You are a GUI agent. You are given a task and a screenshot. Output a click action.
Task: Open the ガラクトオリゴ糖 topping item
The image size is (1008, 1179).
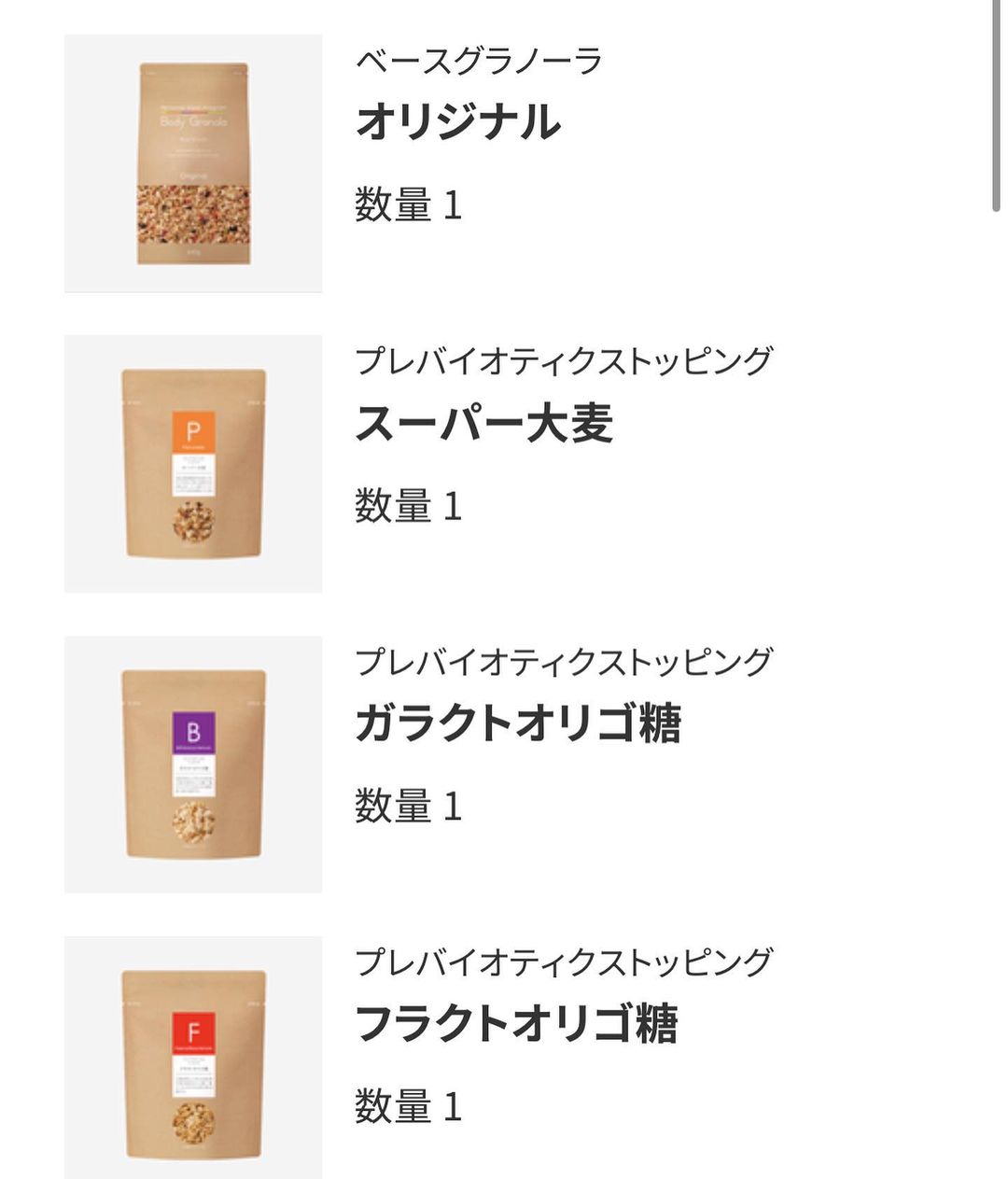click(x=518, y=723)
